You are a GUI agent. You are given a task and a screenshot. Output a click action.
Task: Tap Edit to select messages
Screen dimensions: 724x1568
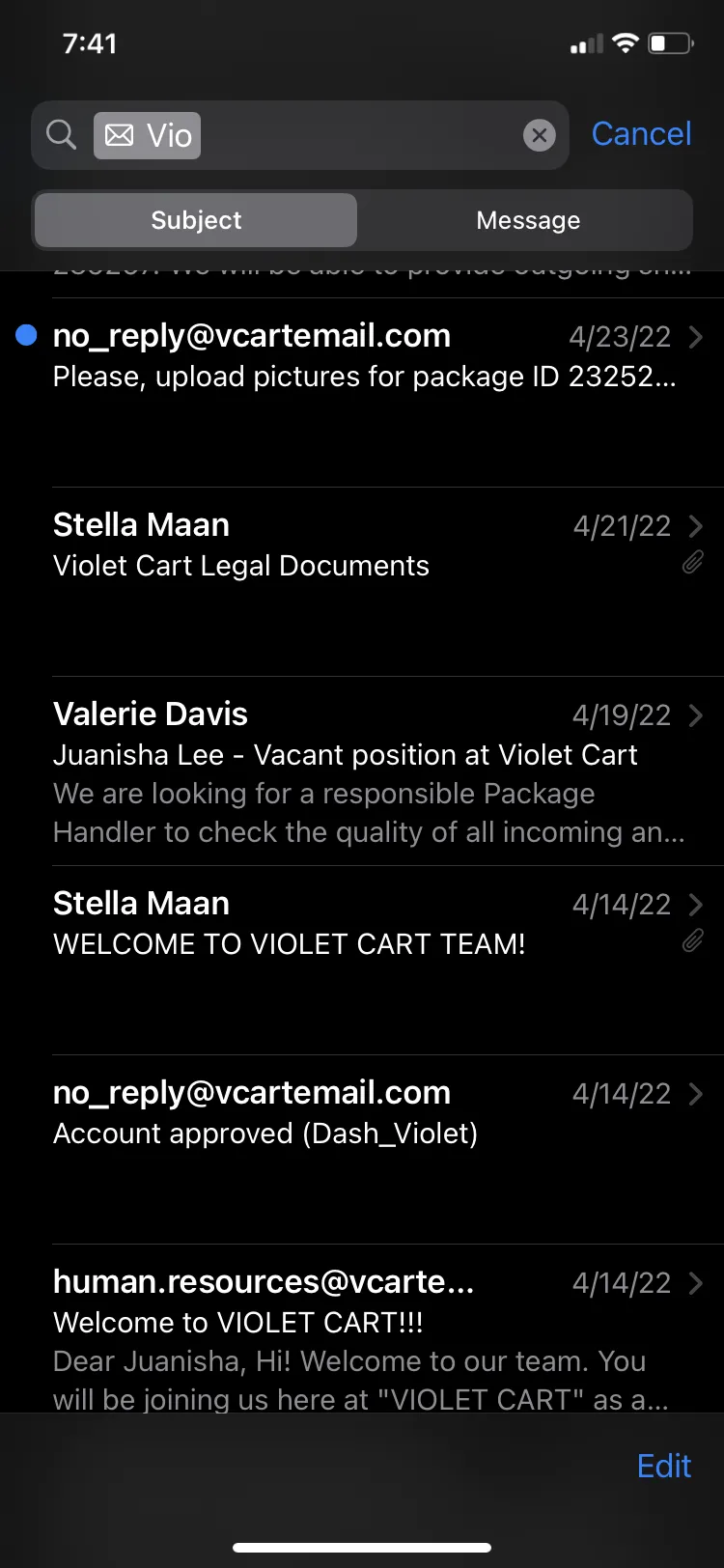pos(664,1466)
